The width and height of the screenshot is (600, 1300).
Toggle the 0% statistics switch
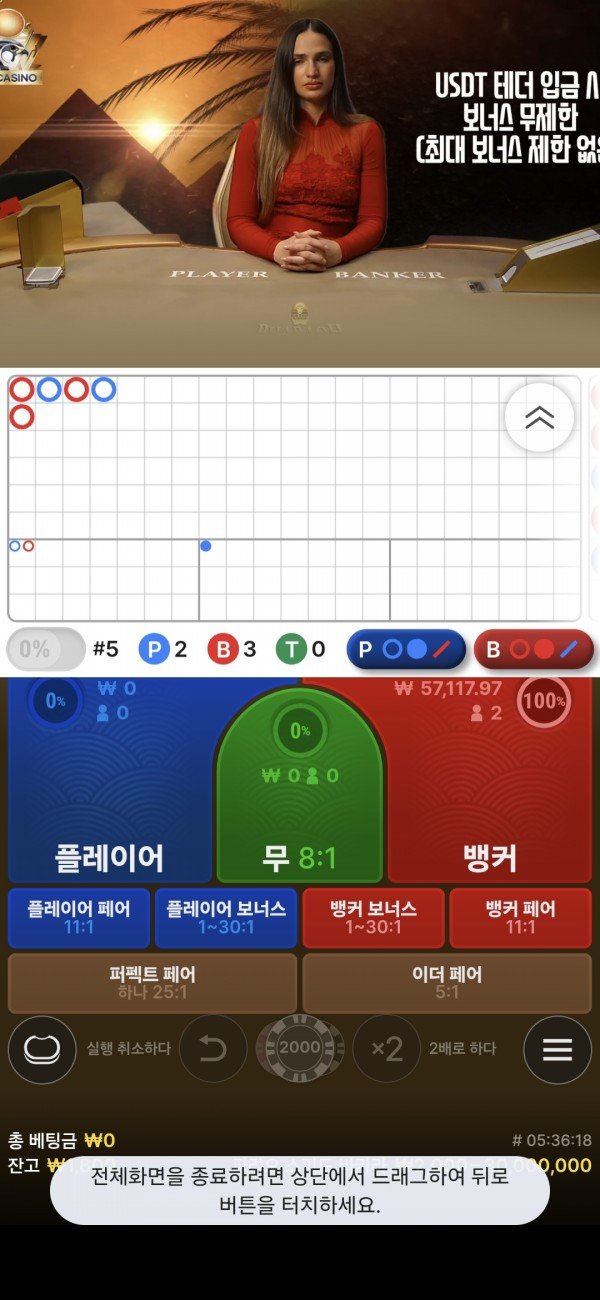[x=45, y=649]
